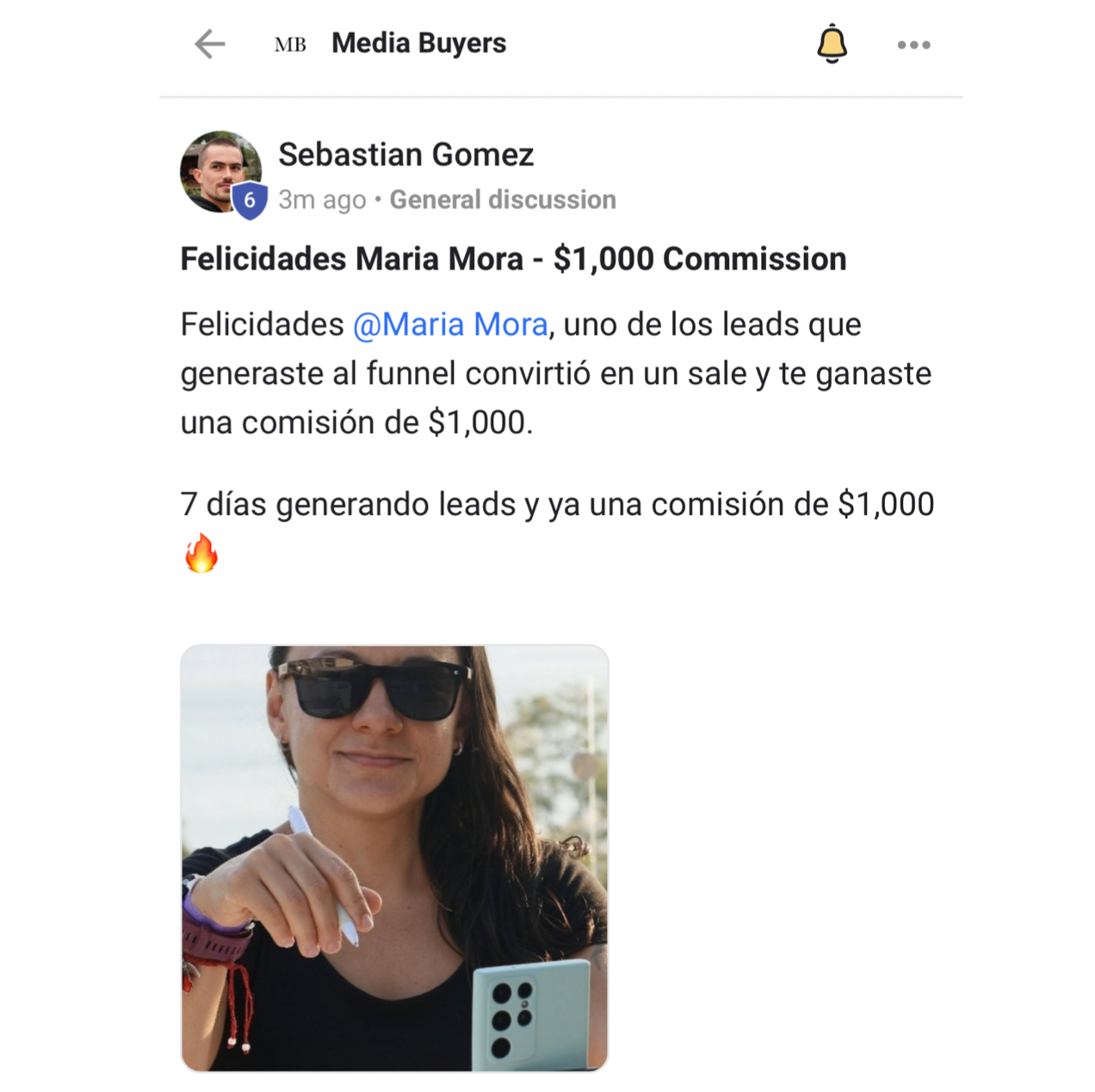This screenshot has height=1092, width=1095.
Task: Open the three-dot overflow menu
Action: (x=913, y=45)
